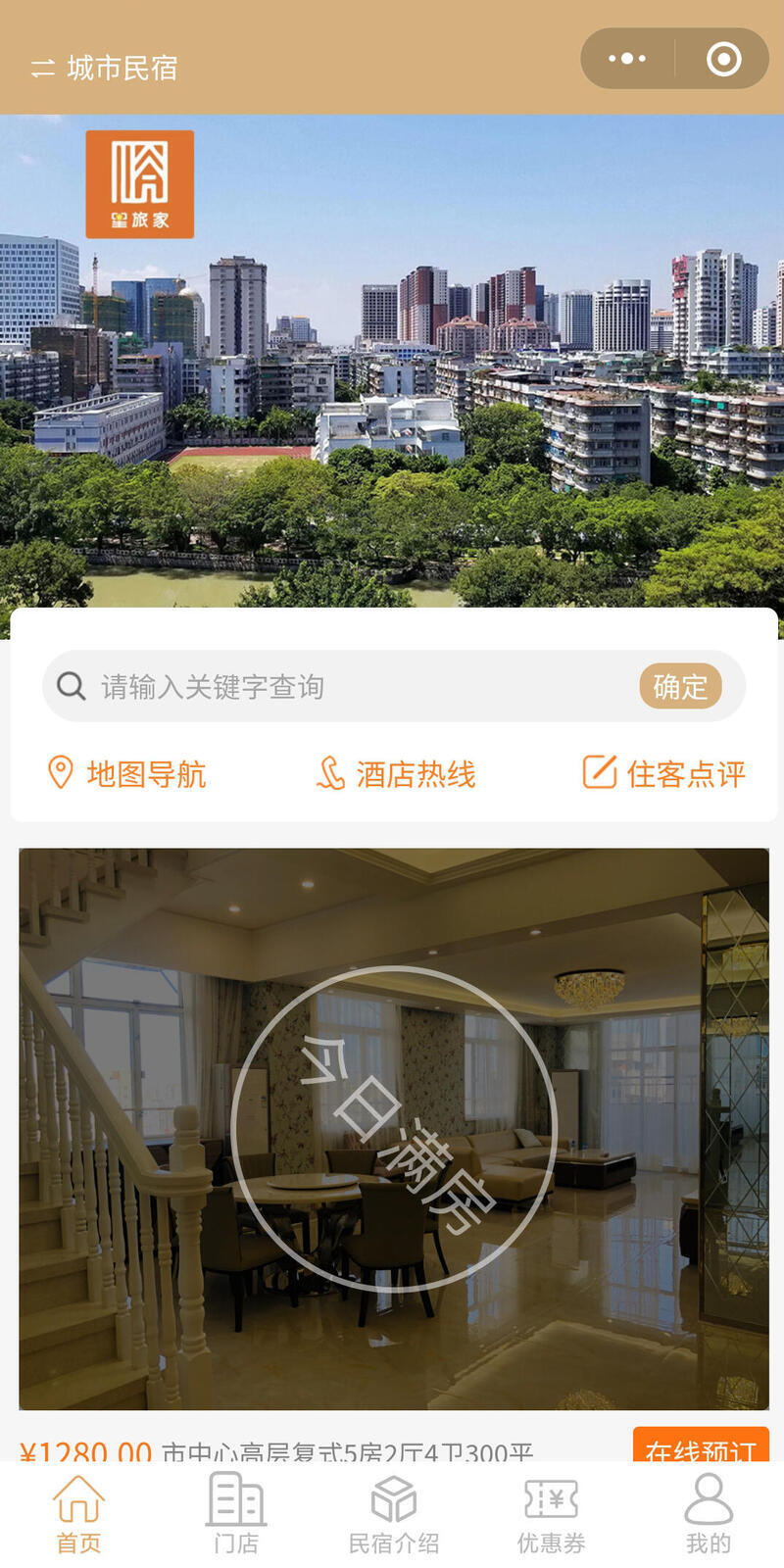Focus the keyword search field
The width and height of the screenshot is (784, 1568).
coord(363,686)
